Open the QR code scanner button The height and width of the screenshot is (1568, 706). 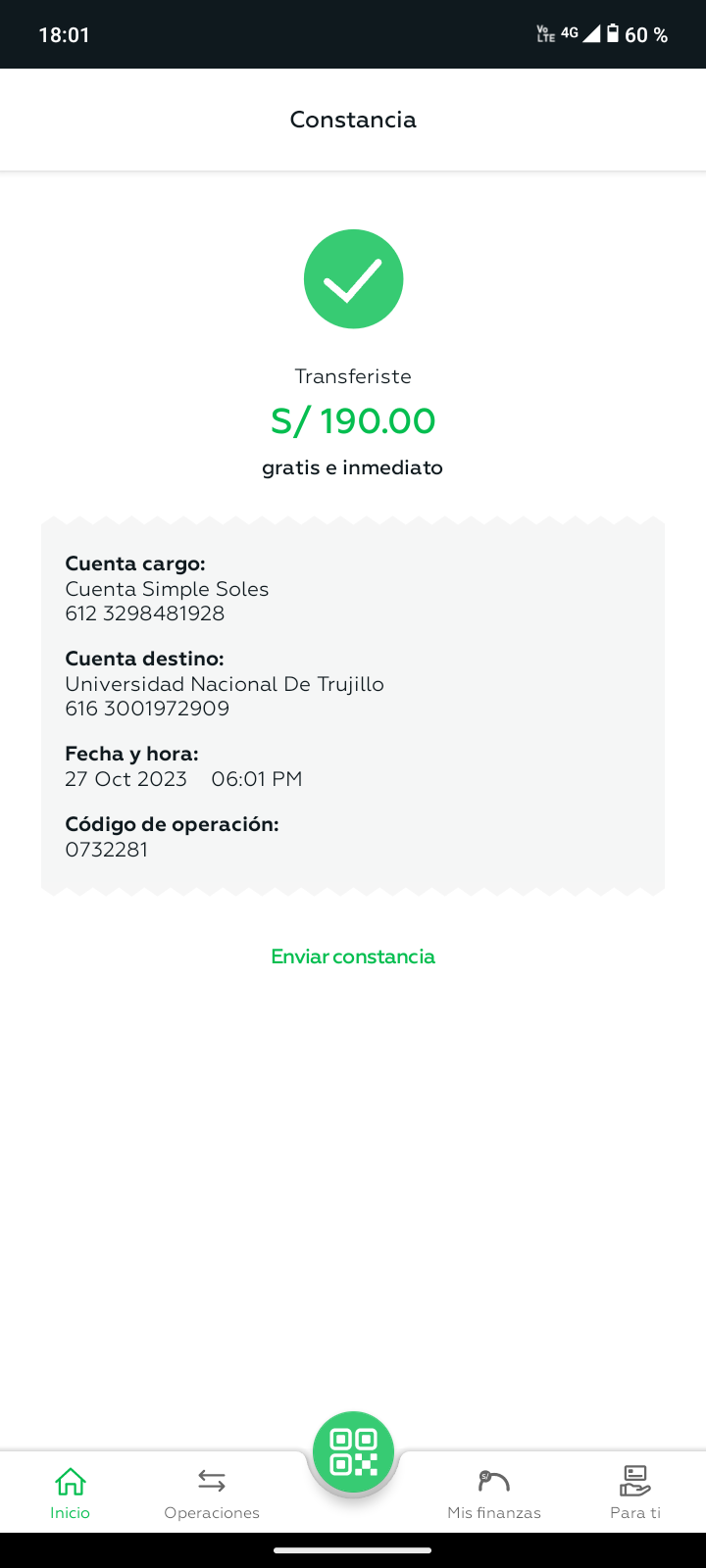pos(353,1451)
